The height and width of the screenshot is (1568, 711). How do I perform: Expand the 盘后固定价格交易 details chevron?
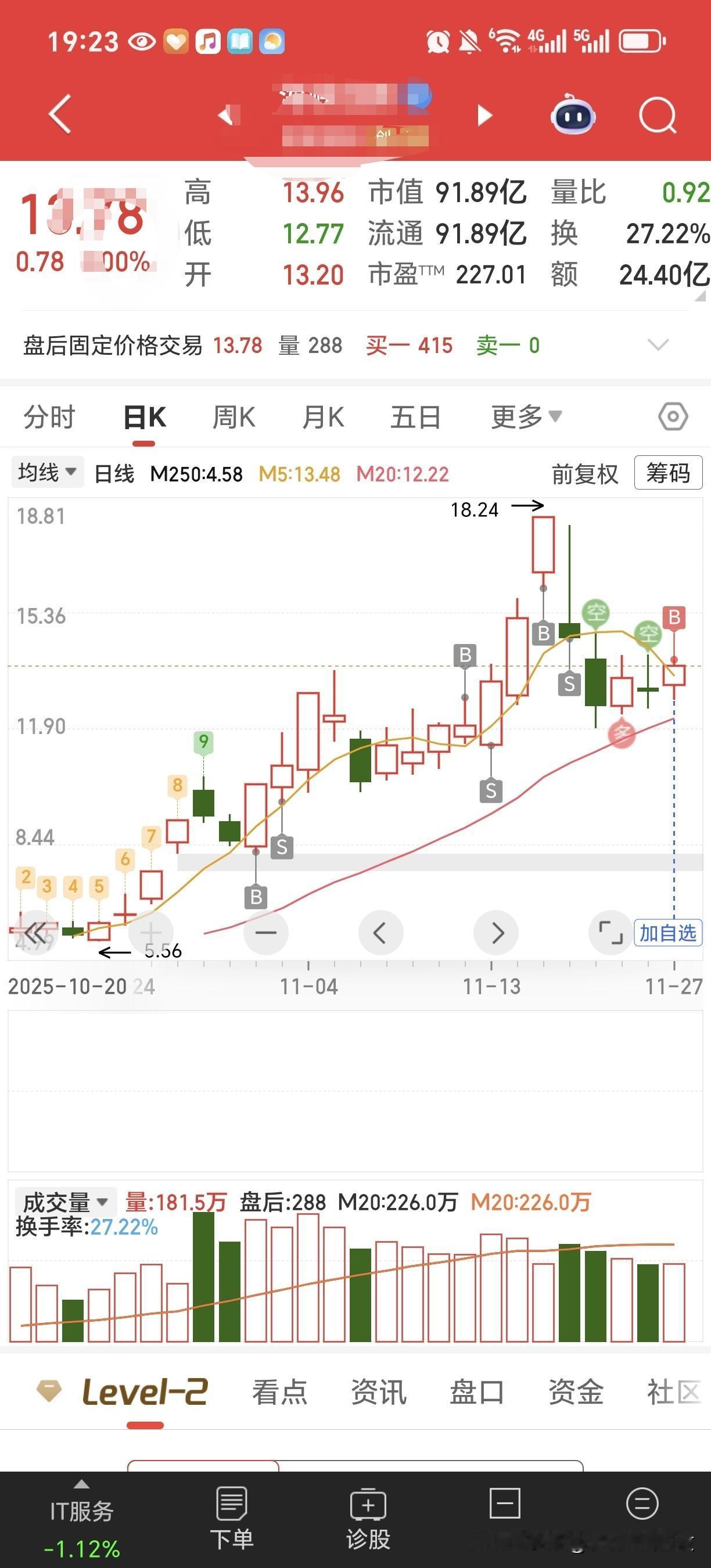tap(658, 346)
